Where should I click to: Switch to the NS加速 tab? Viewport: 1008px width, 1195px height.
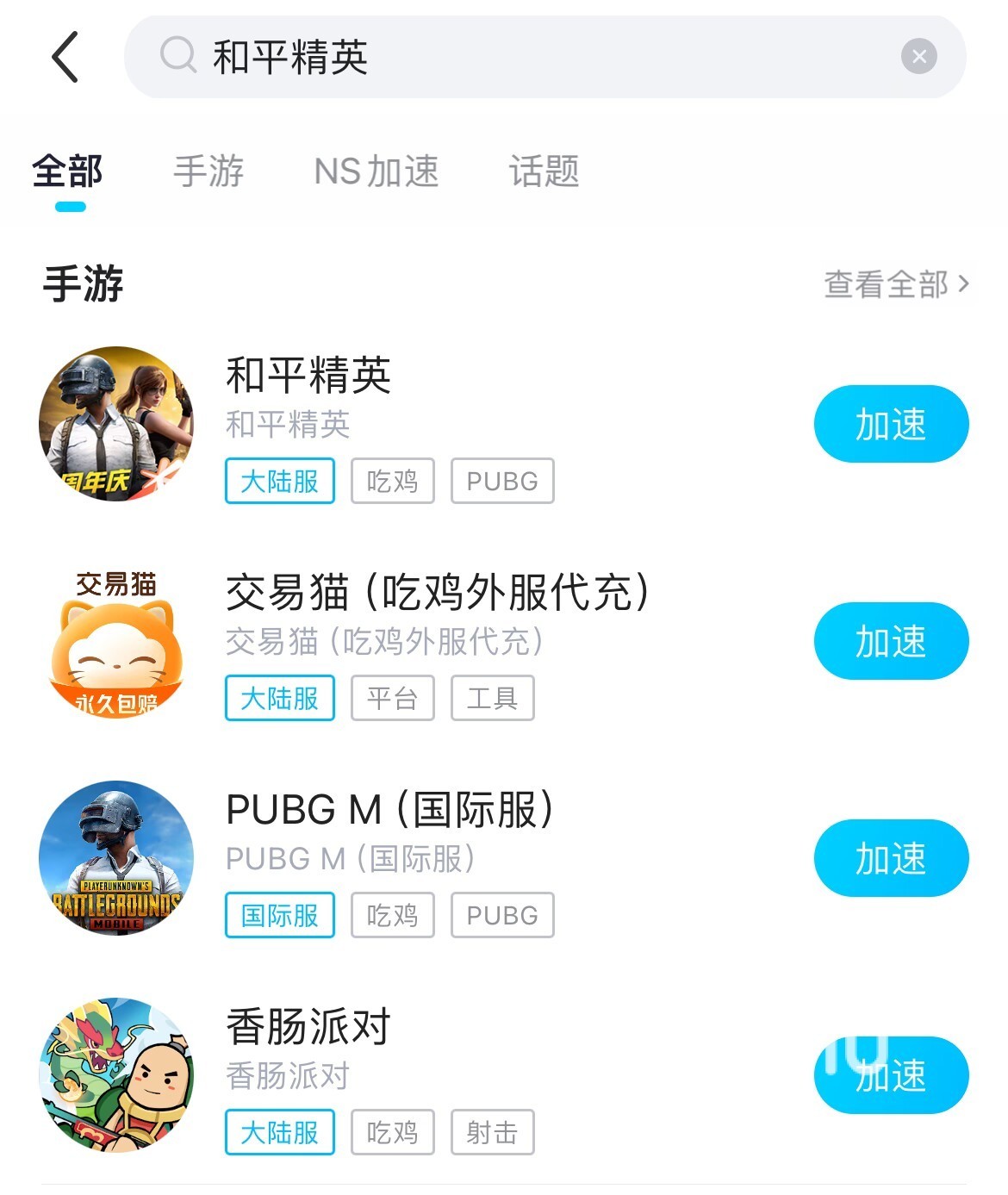pyautogui.click(x=376, y=171)
